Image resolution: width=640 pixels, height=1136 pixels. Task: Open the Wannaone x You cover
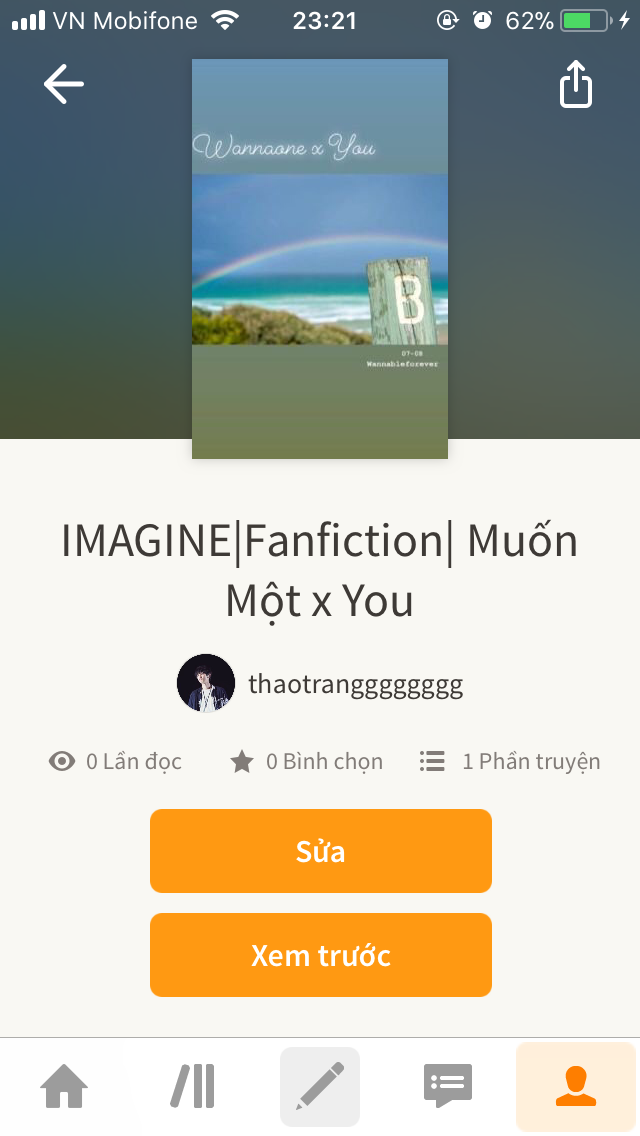point(320,259)
